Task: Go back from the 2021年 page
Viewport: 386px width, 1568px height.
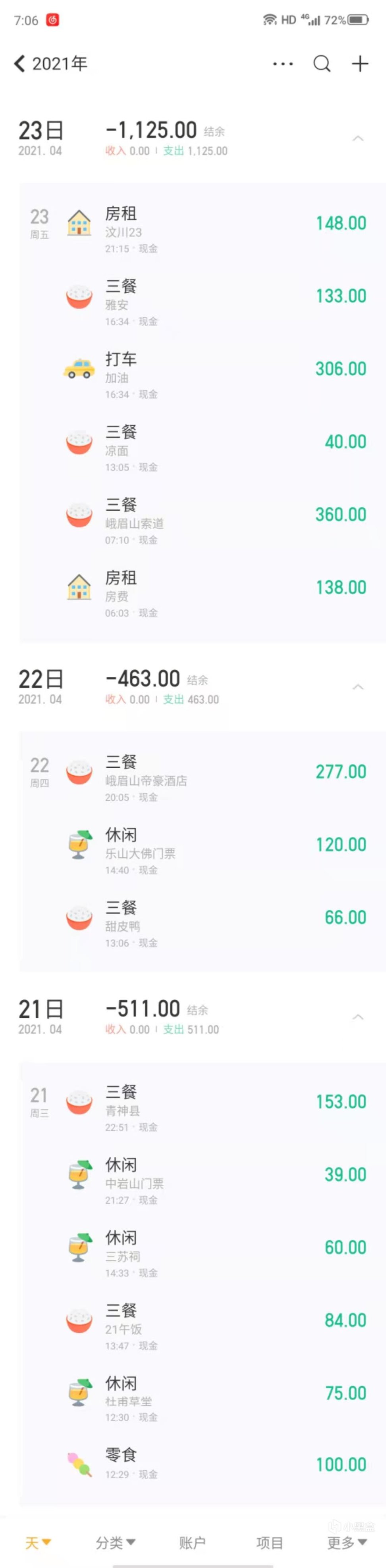Action: (x=19, y=63)
